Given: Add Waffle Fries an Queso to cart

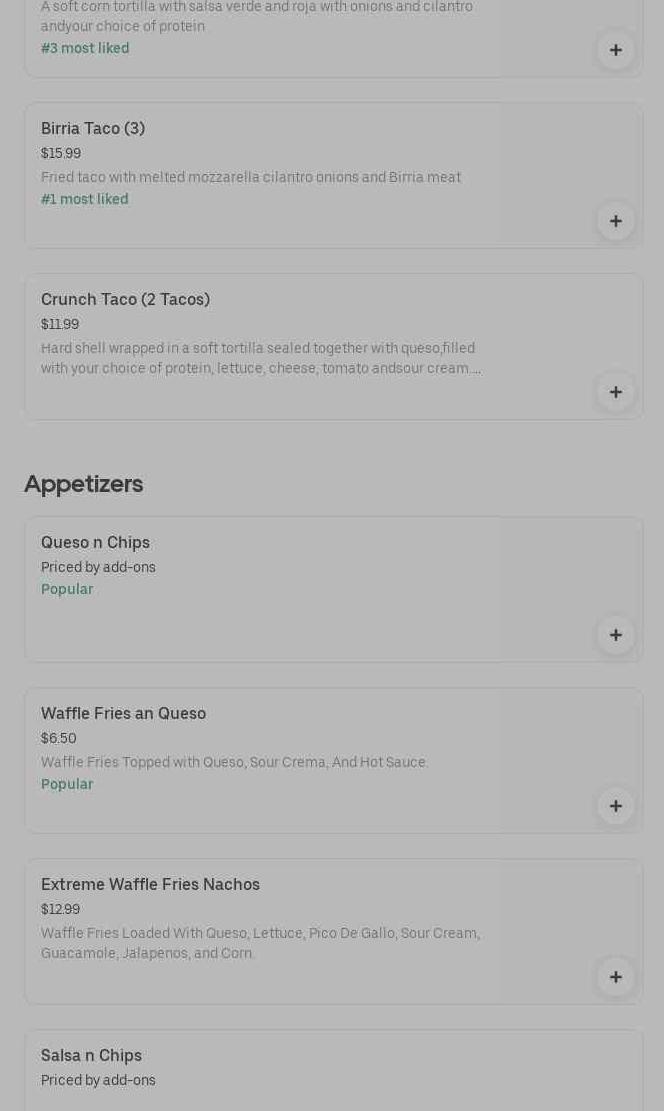Looking at the screenshot, I should pyautogui.click(x=615, y=806).
